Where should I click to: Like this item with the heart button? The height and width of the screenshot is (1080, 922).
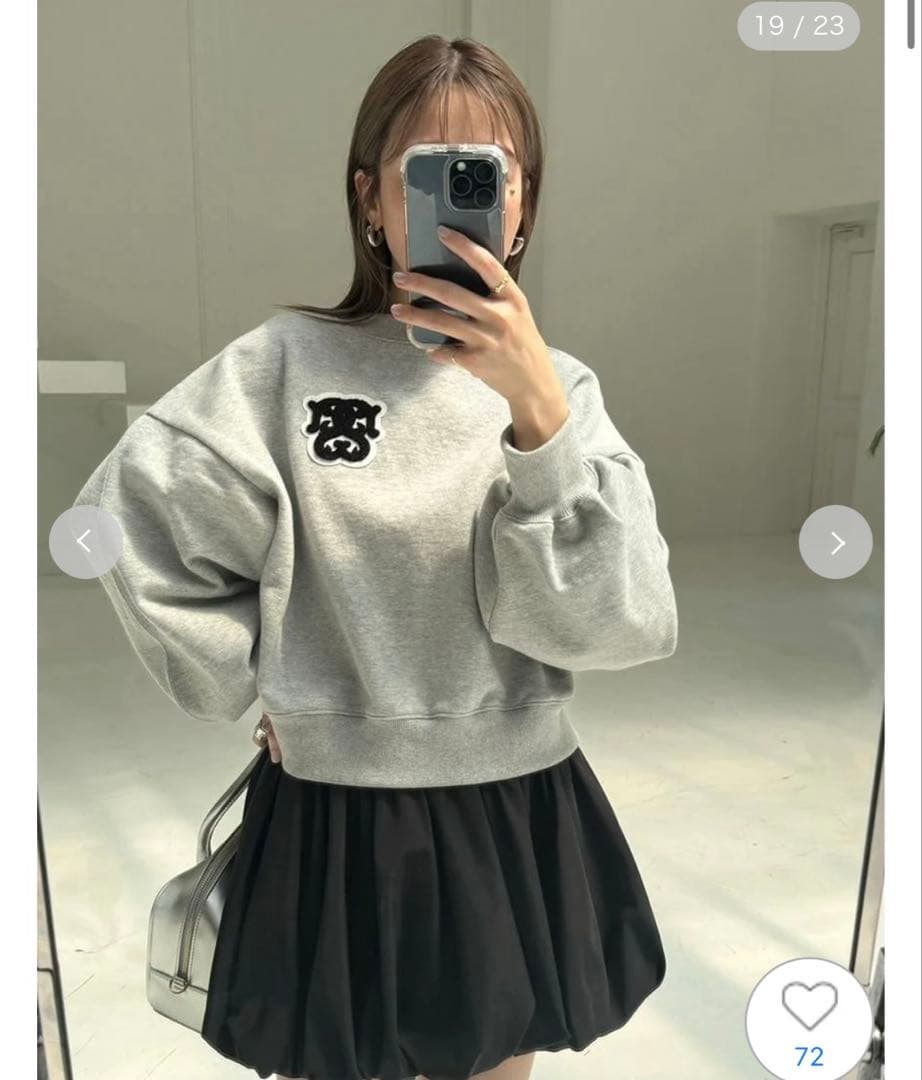[x=809, y=1006]
